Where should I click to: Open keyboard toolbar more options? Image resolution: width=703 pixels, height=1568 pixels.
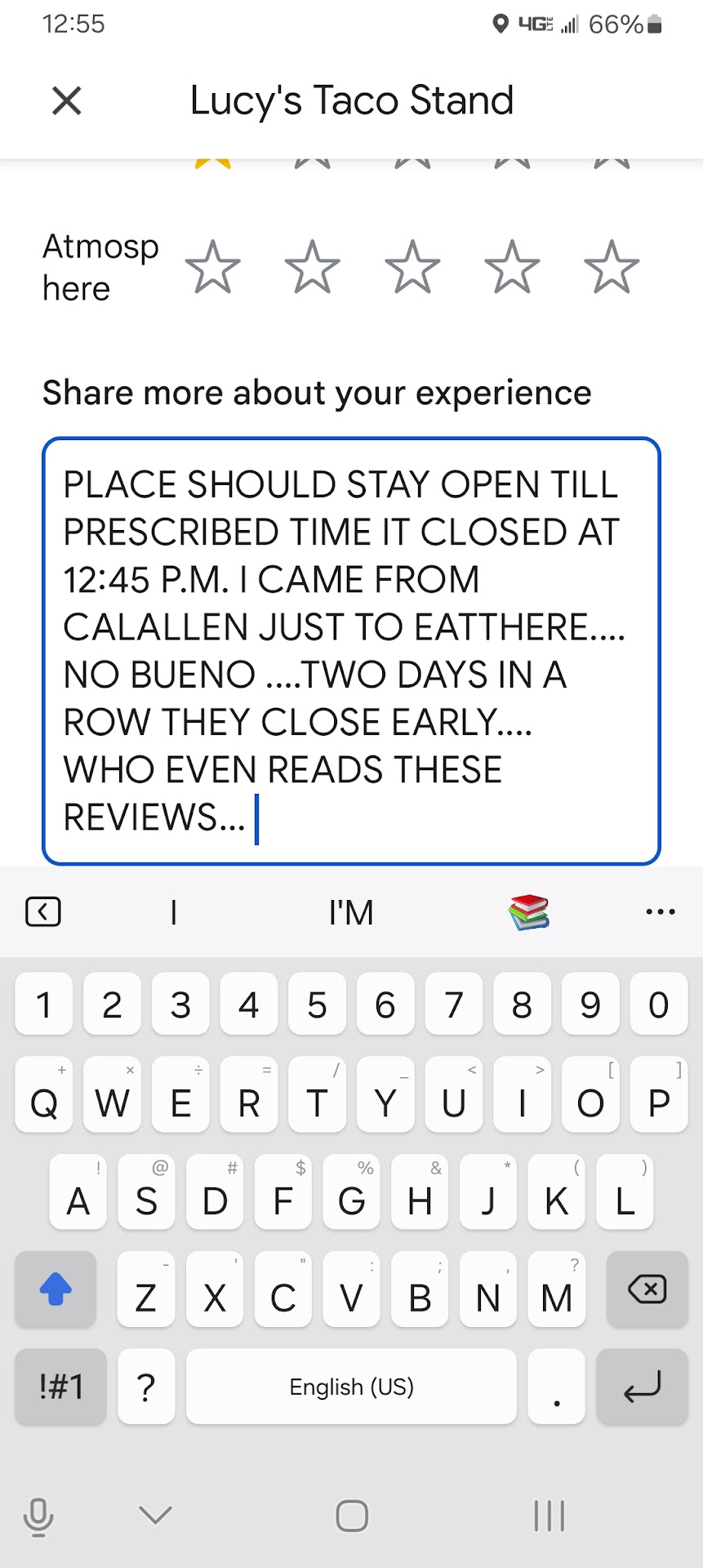[660, 912]
